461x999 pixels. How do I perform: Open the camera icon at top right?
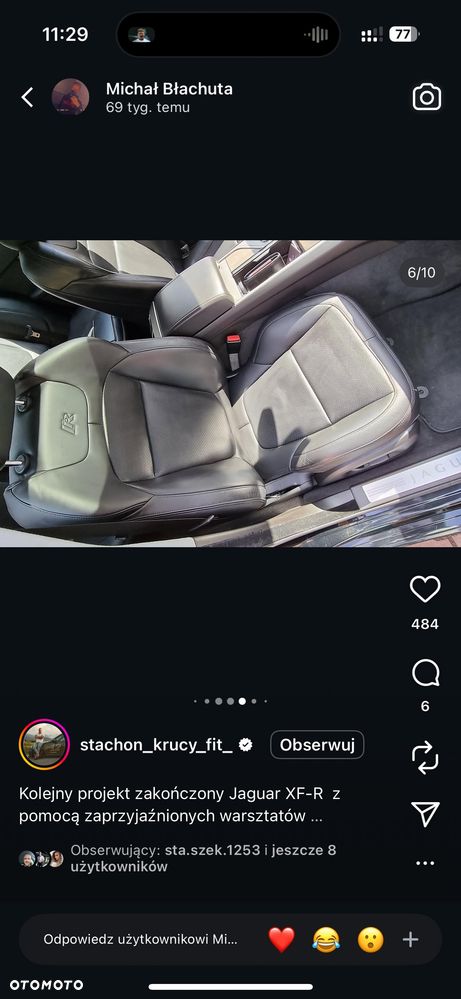point(427,97)
